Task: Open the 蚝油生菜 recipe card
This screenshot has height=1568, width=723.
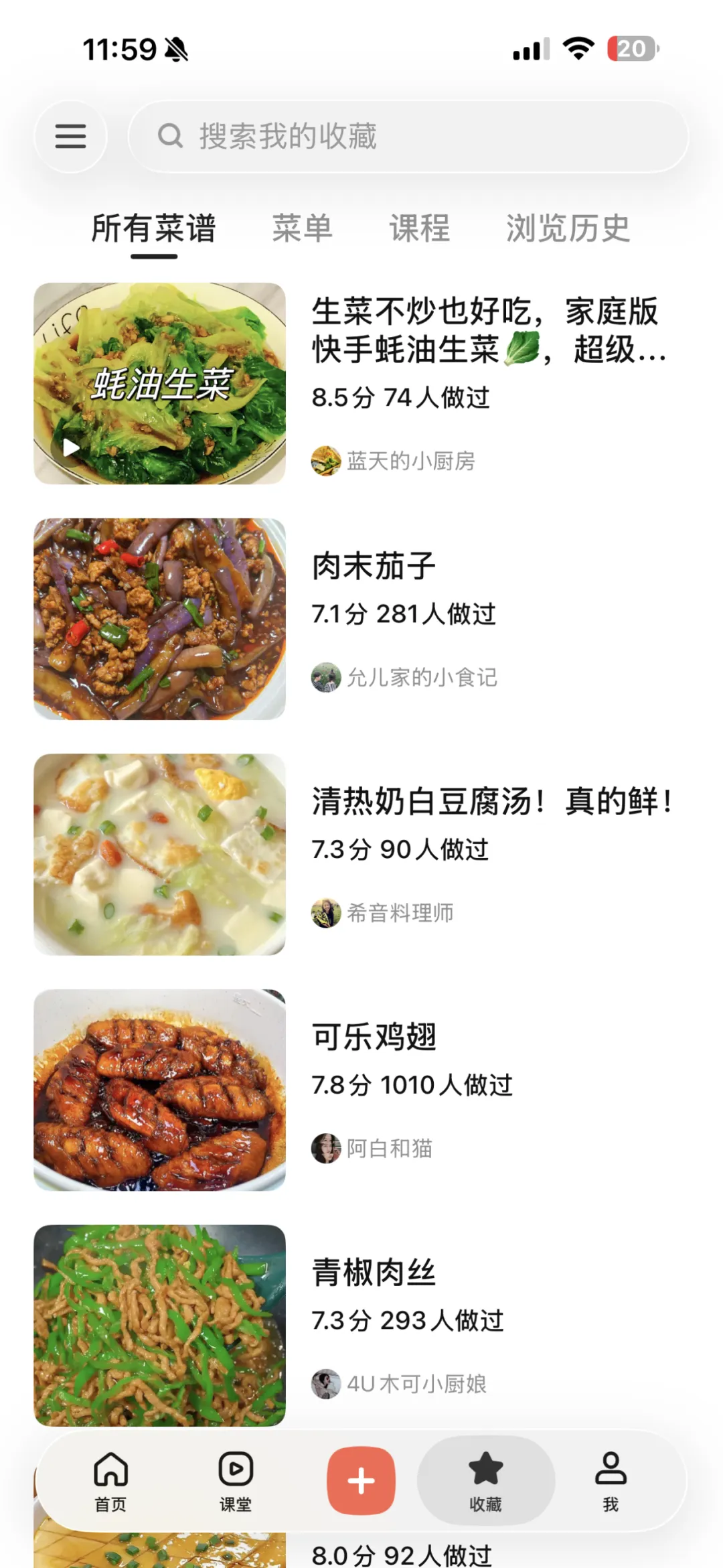Action: [x=159, y=383]
